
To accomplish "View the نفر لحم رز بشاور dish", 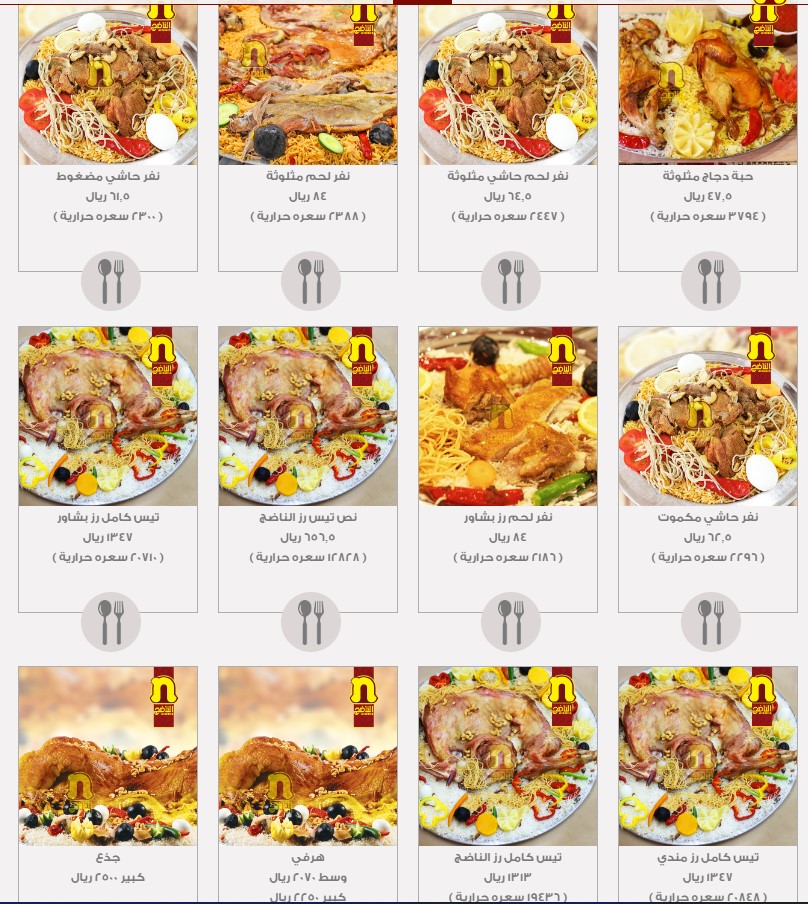I will (508, 415).
